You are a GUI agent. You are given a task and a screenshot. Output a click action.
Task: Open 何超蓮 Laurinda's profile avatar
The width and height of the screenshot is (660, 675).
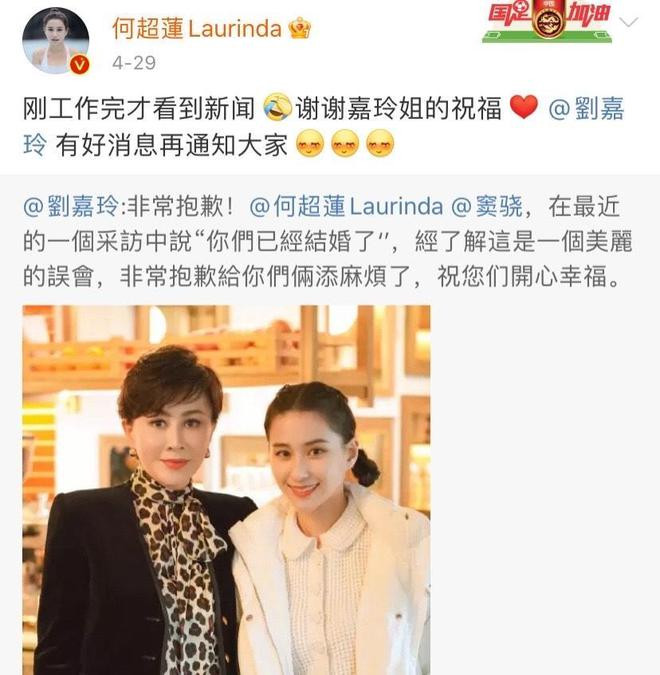click(56, 40)
